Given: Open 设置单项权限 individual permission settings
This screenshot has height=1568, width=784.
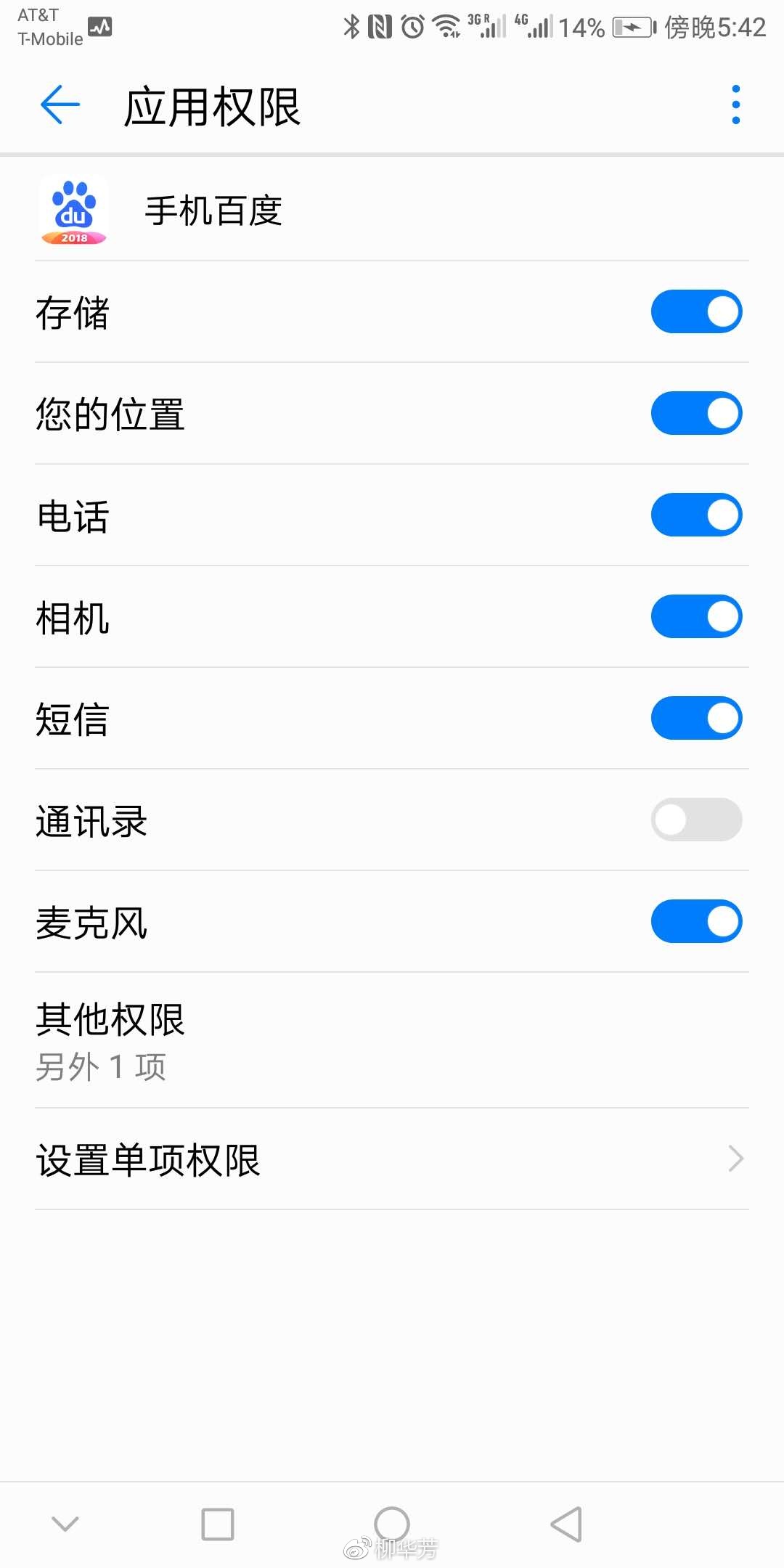Looking at the screenshot, I should coord(392,1159).
